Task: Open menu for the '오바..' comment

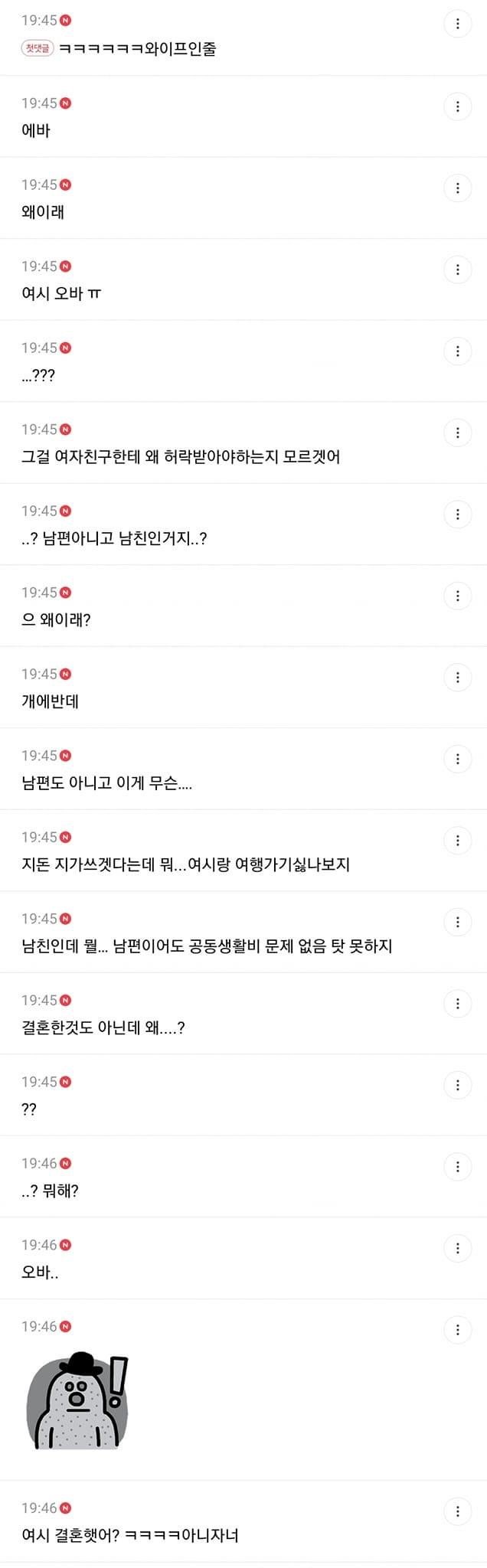Action: click(457, 1248)
